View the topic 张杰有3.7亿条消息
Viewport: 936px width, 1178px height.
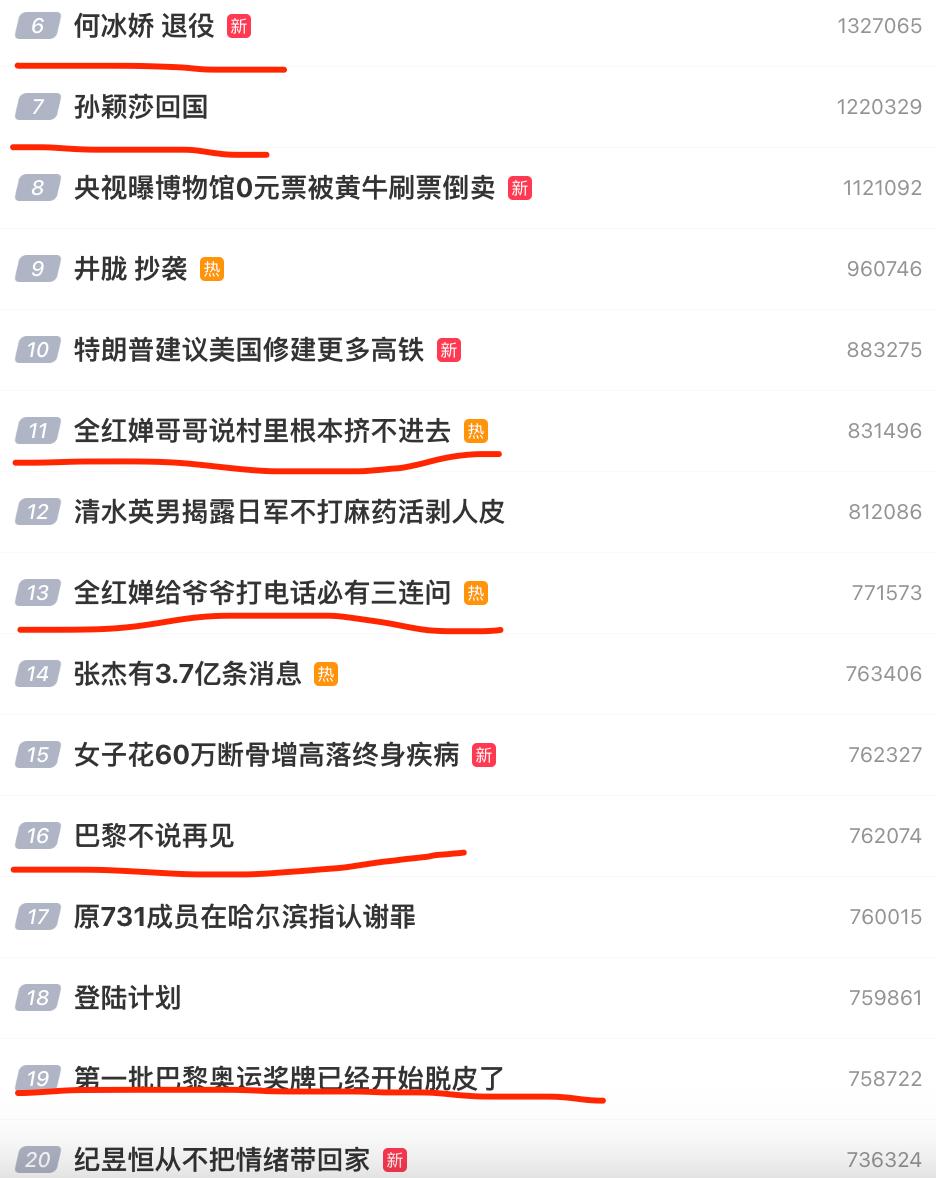point(187,674)
